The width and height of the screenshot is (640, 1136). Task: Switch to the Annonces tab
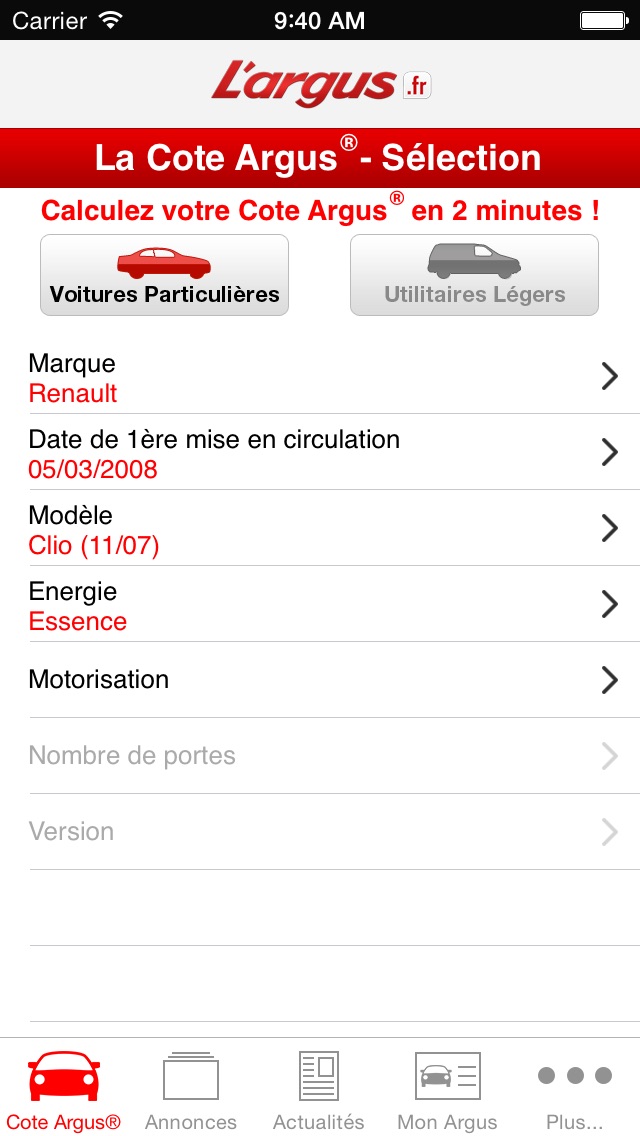pyautogui.click(x=191, y=1088)
